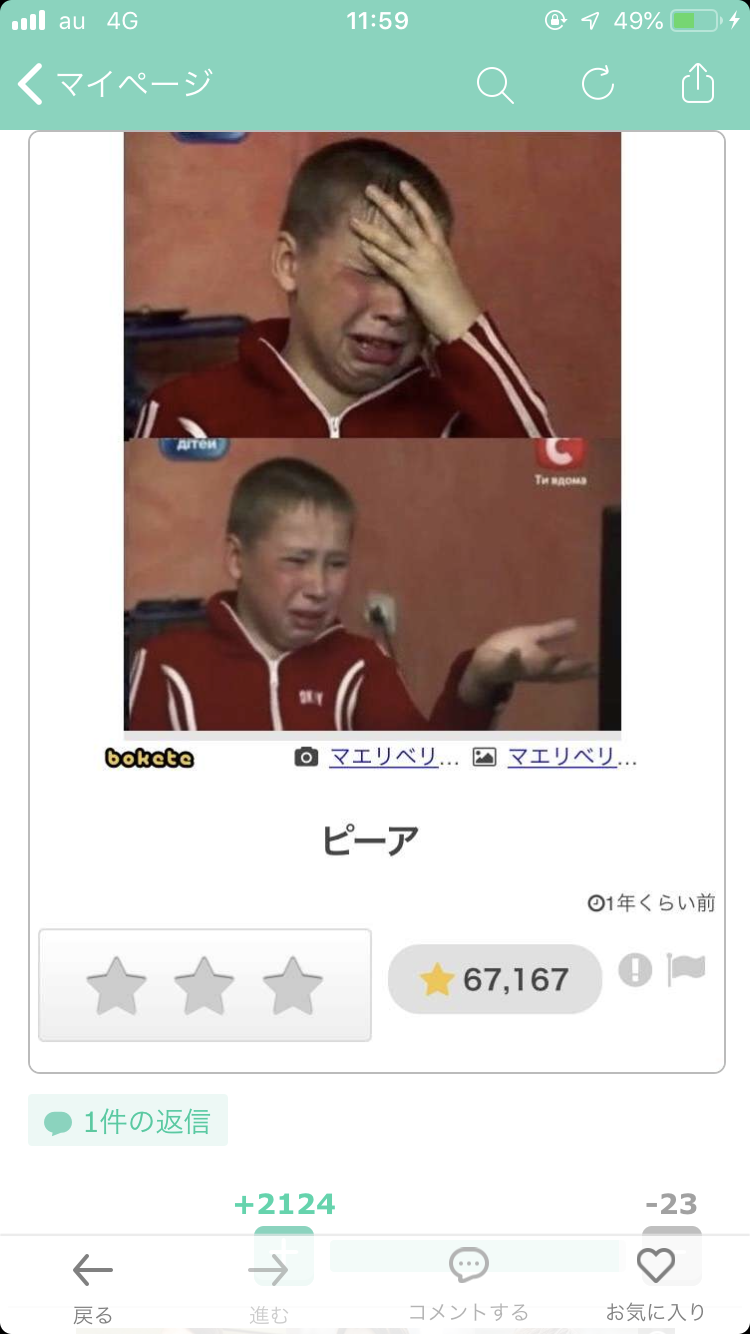750x1334 pixels.
Task: Go back to マイページ
Action: point(115,84)
